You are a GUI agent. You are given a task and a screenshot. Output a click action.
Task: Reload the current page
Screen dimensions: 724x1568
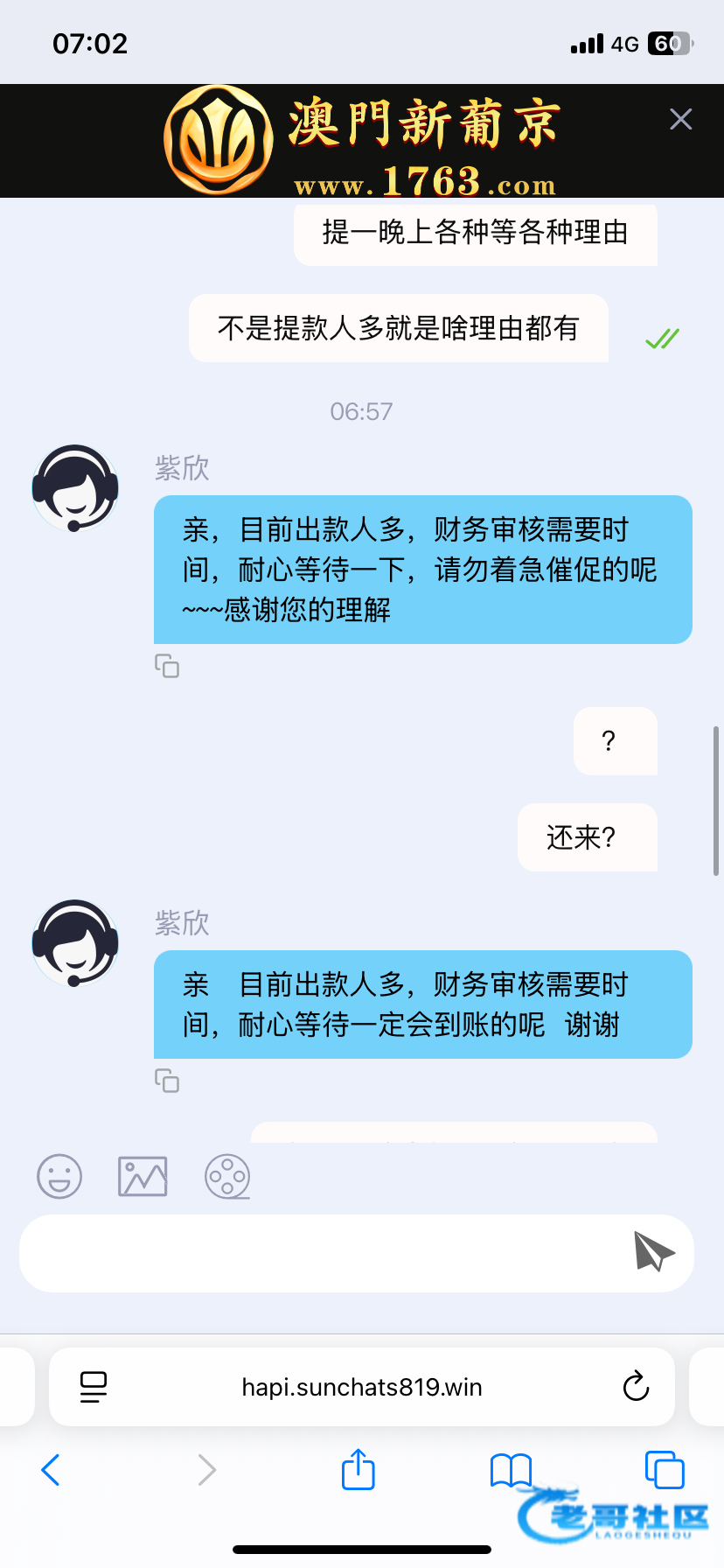coord(636,1387)
